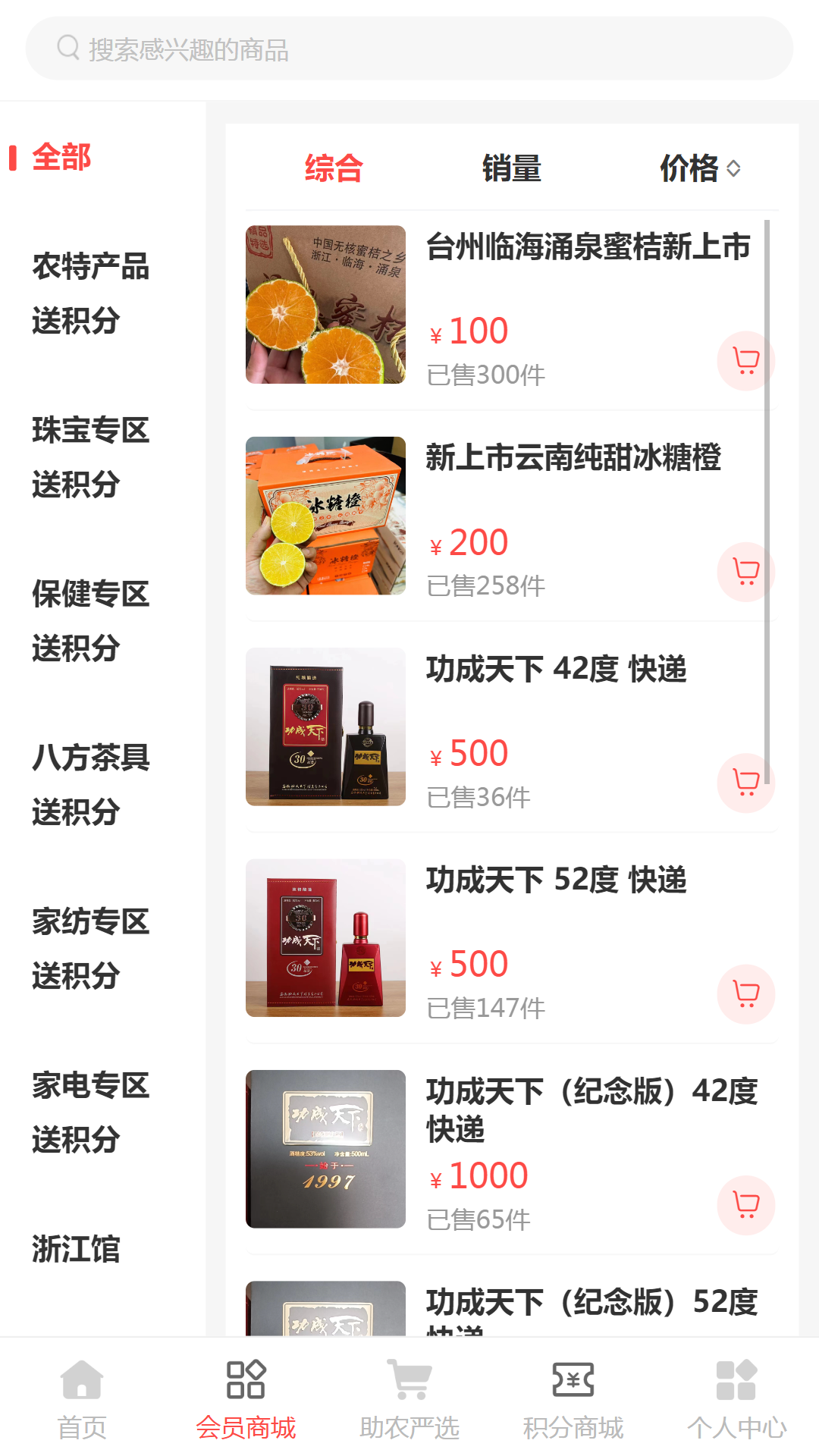Select the 家电专区送积分 category

click(x=91, y=1112)
